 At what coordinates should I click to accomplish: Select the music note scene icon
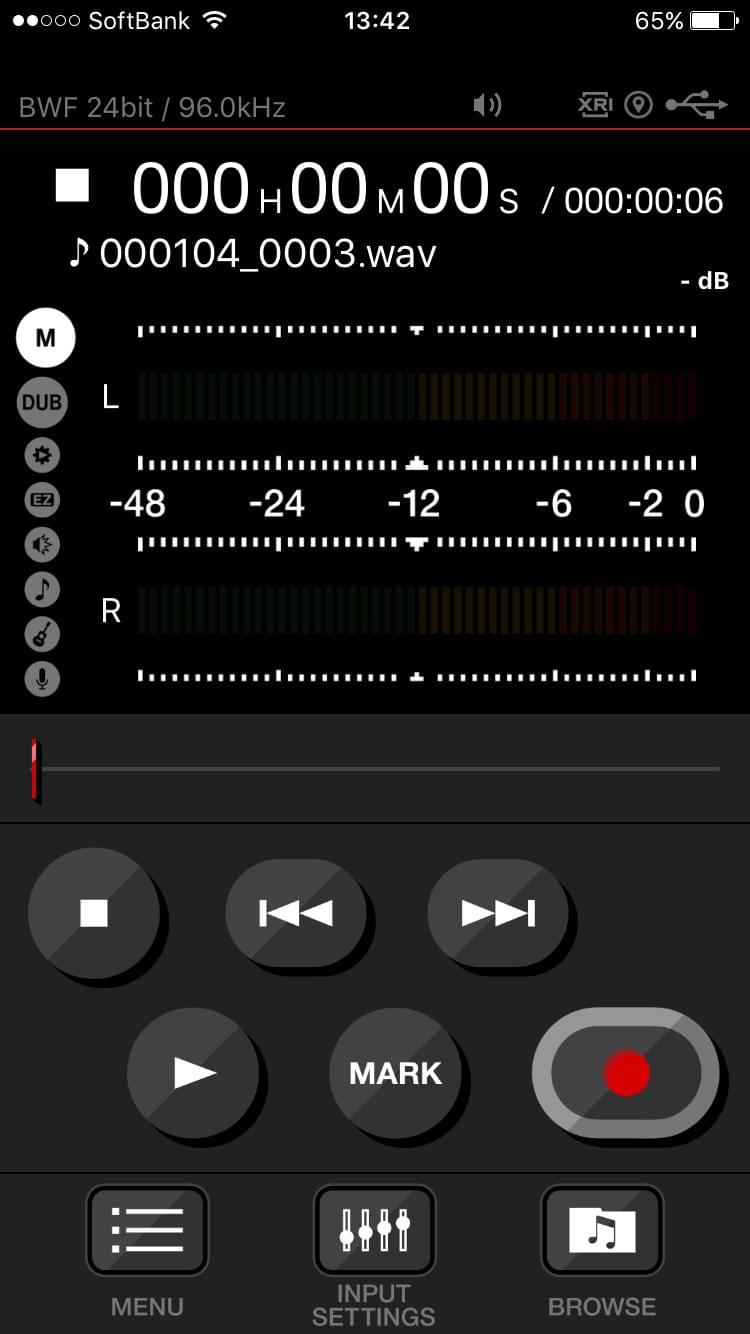[42, 589]
